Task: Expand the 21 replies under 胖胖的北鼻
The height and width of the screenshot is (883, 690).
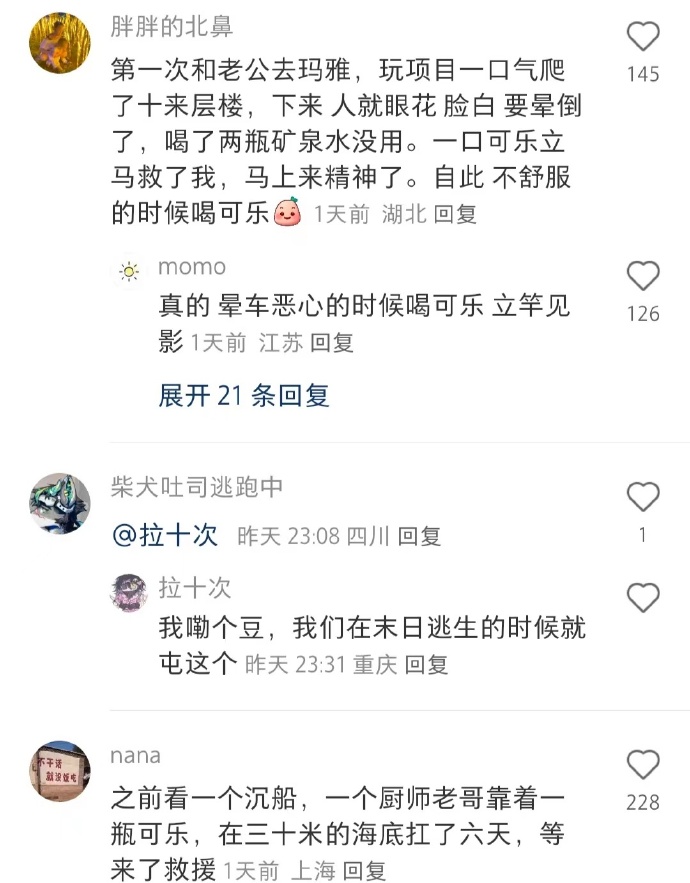Action: click(243, 396)
